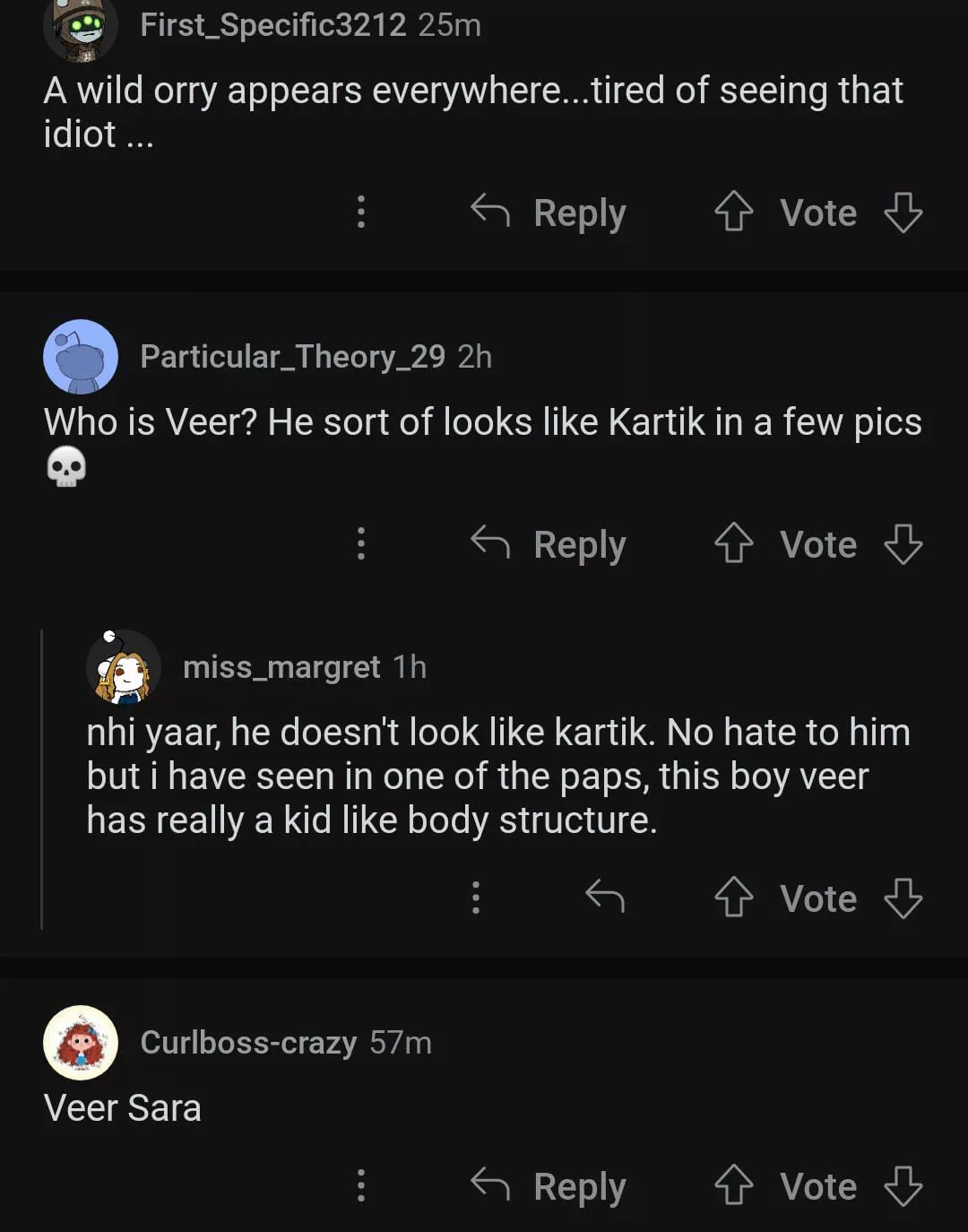Downvote Particular_Theory_29's comment

(903, 544)
